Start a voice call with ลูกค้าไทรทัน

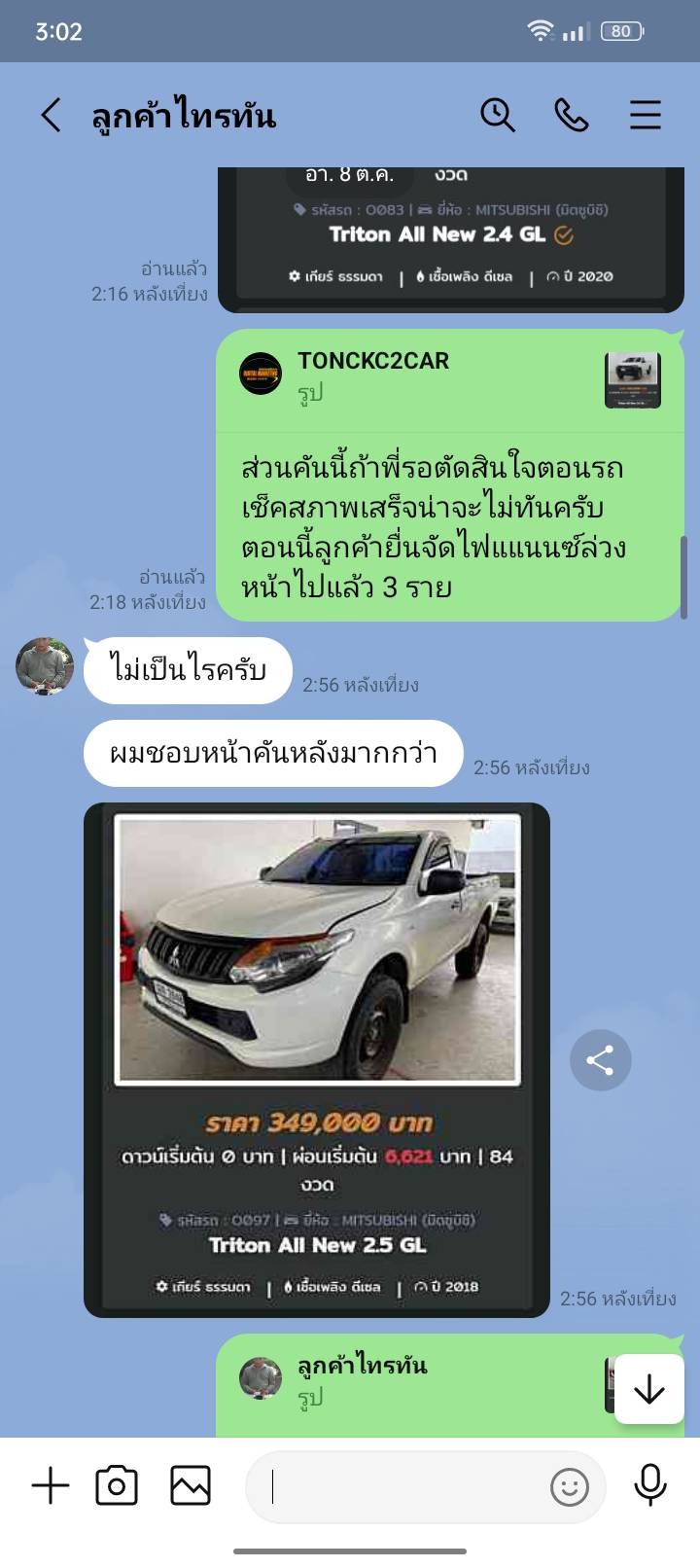click(x=572, y=115)
